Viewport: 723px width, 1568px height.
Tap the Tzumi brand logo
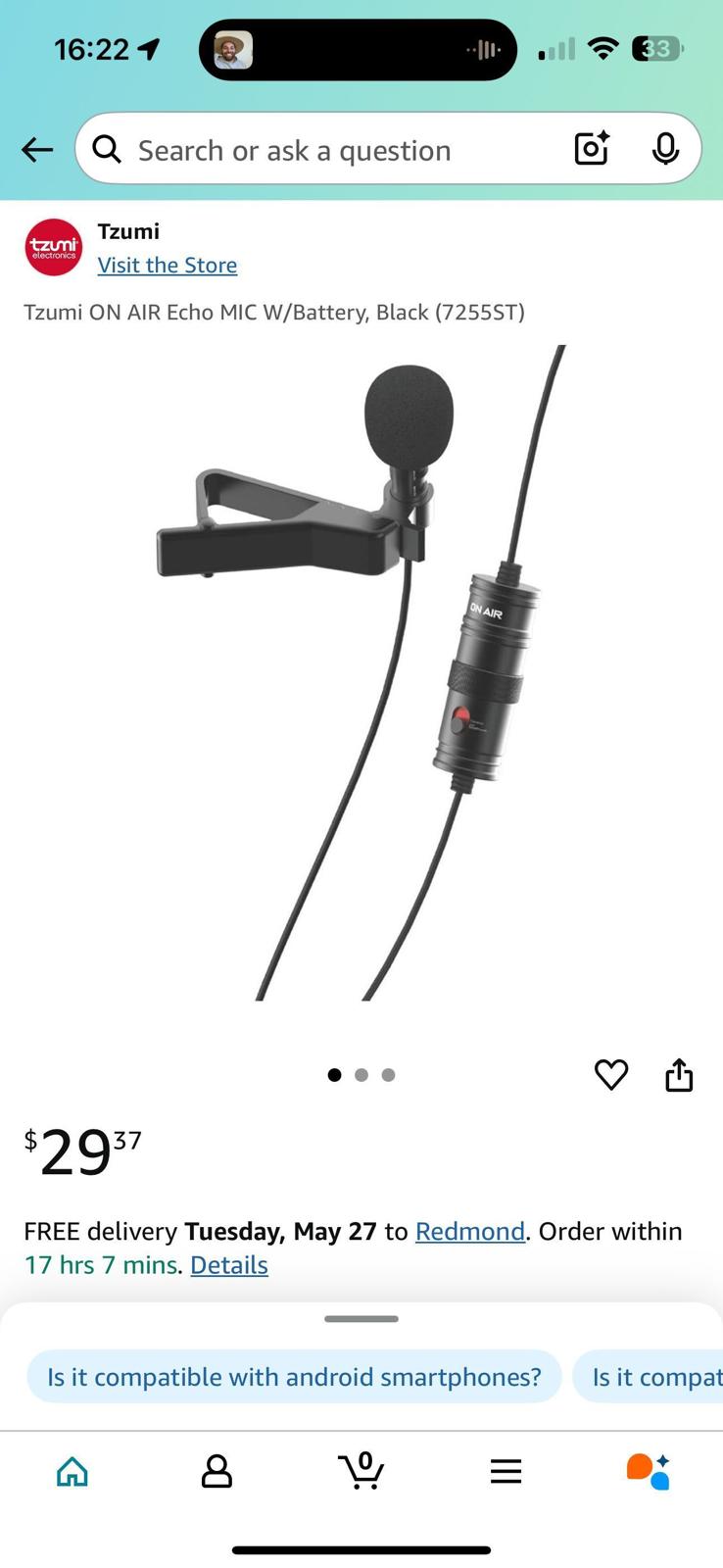point(54,247)
